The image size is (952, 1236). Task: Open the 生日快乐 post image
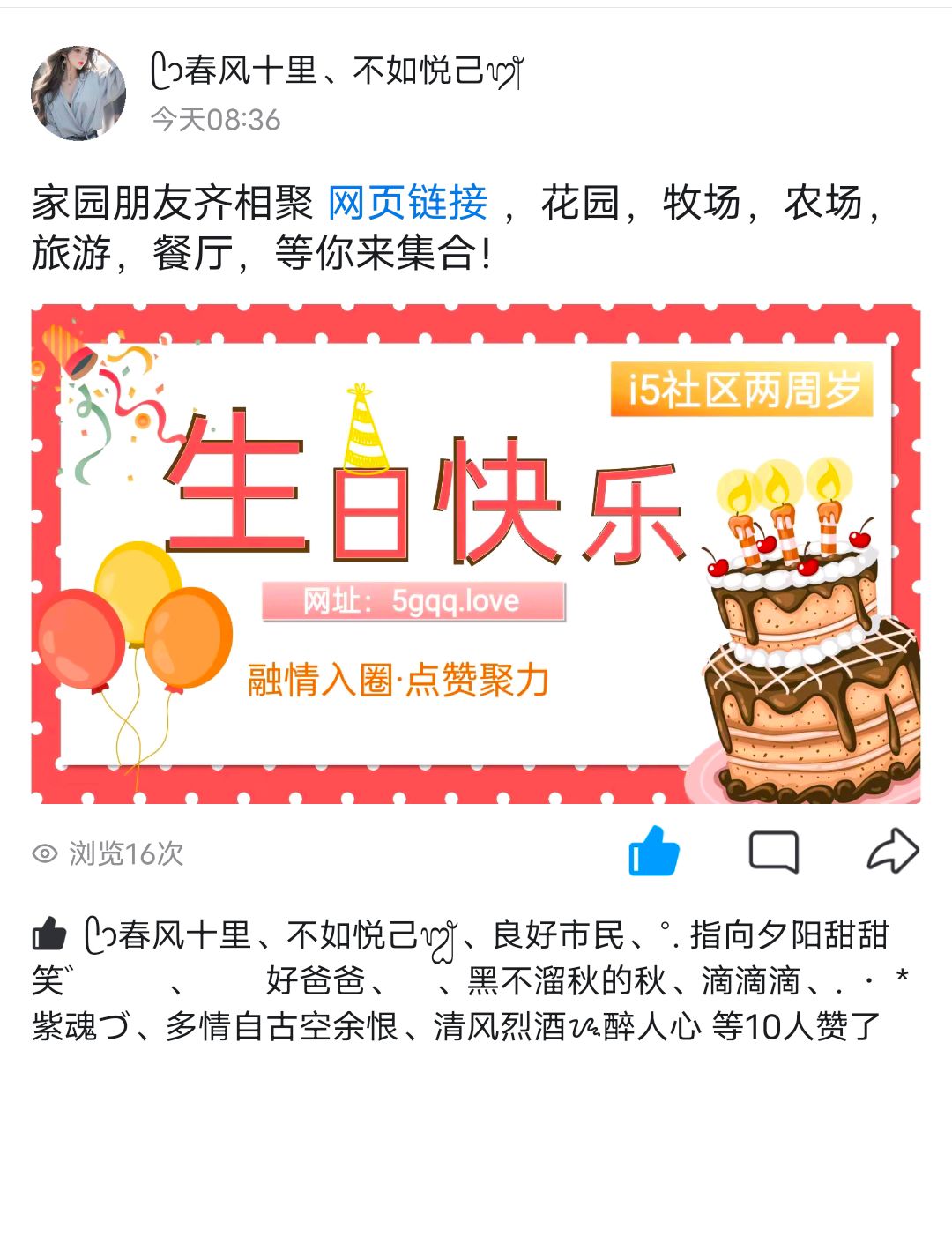(476, 554)
